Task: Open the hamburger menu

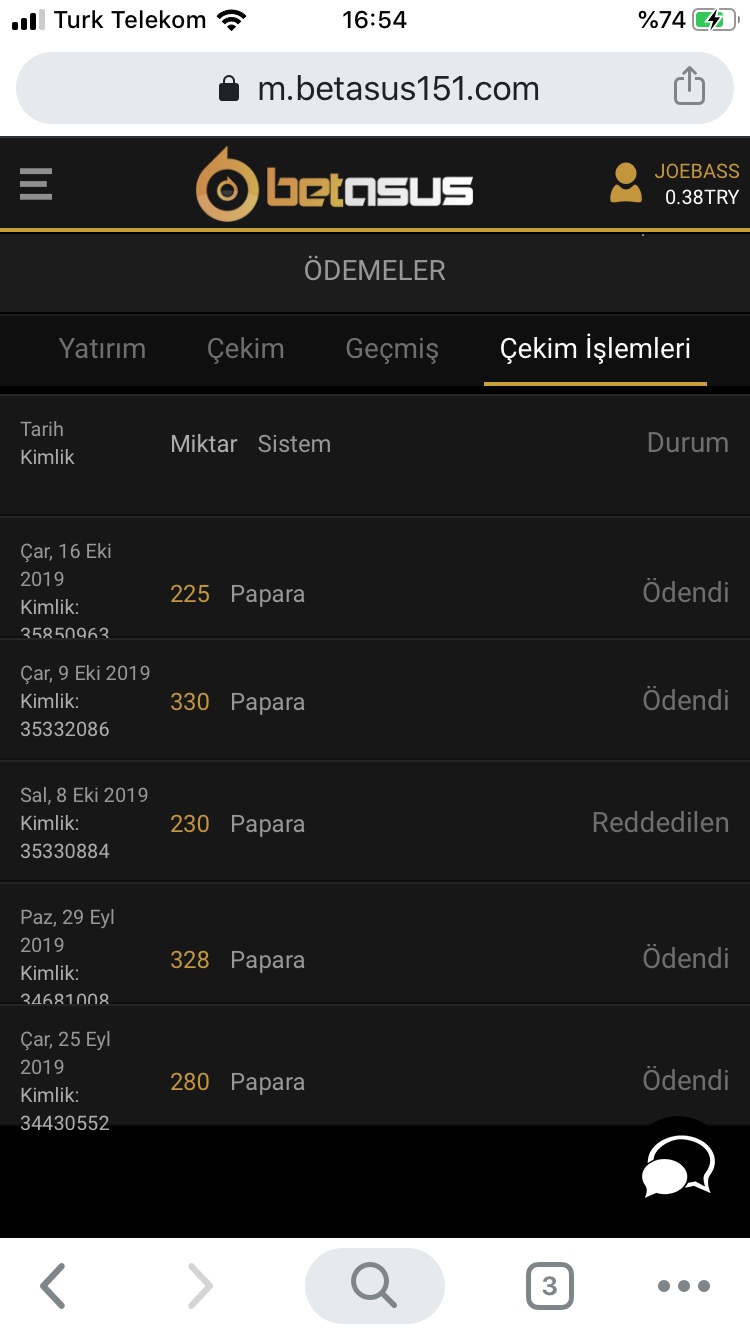Action: pos(35,184)
